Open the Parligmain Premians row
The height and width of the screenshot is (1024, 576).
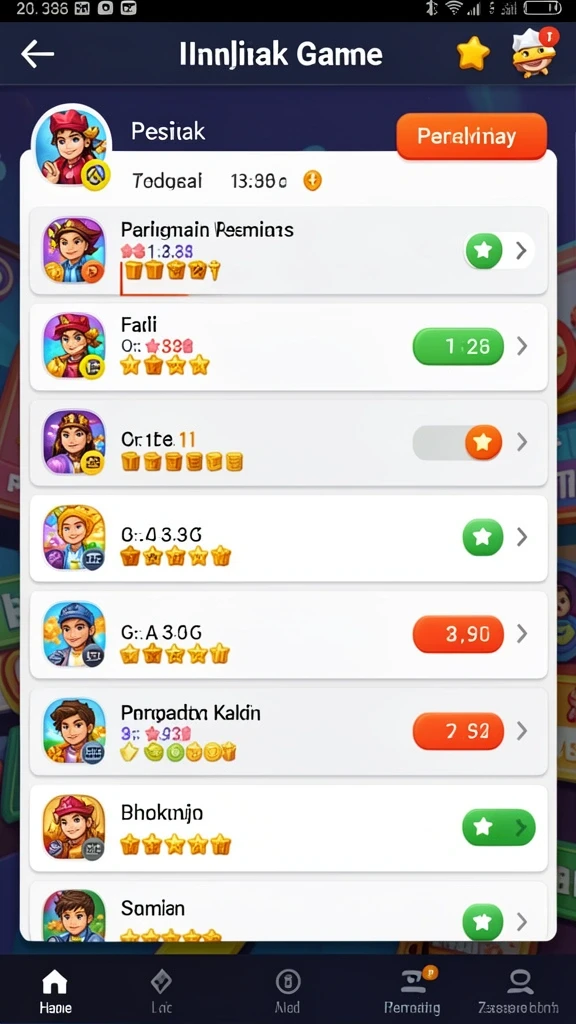pos(288,251)
